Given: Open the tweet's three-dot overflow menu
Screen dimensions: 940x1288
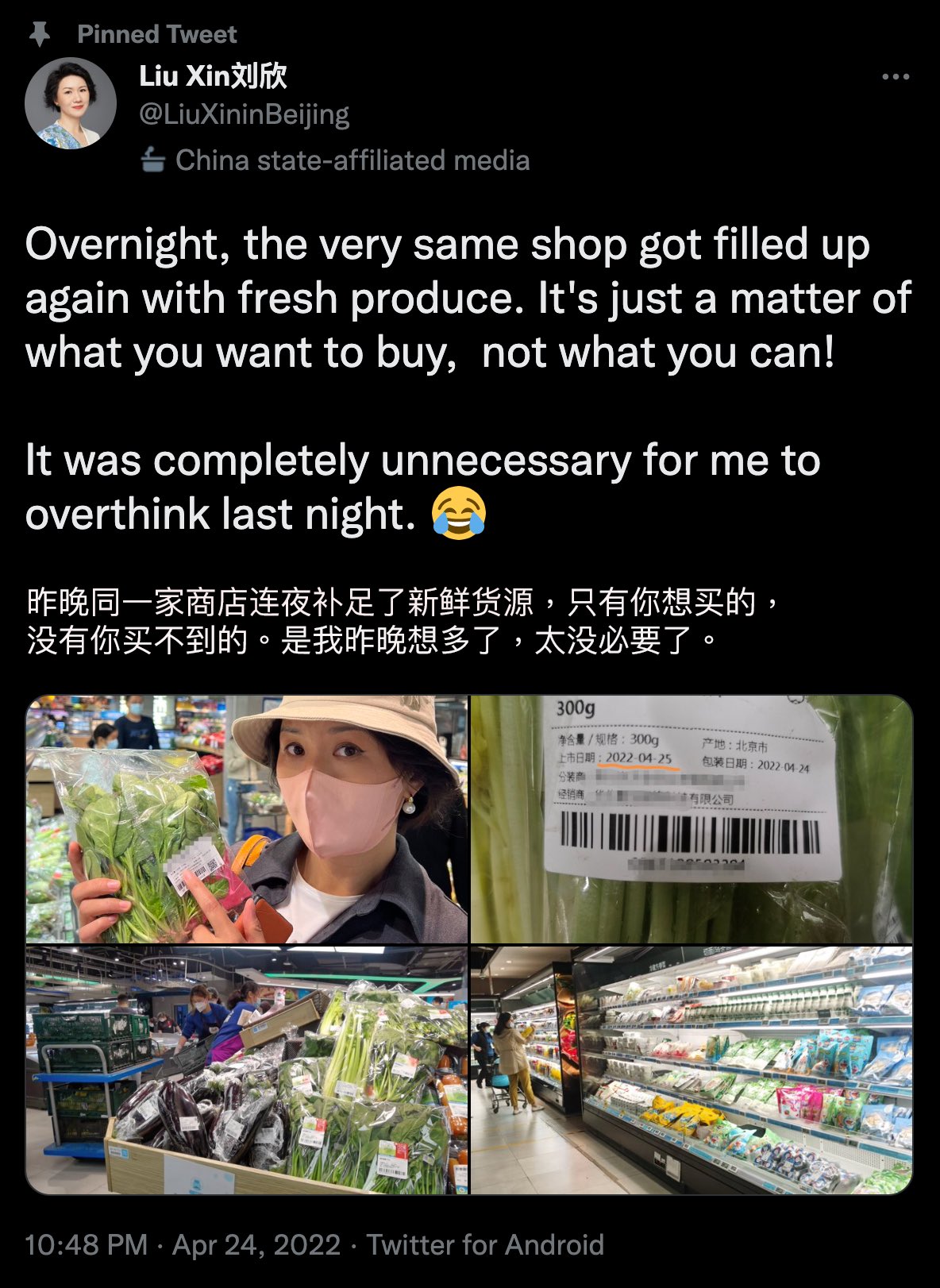Looking at the screenshot, I should click(895, 77).
